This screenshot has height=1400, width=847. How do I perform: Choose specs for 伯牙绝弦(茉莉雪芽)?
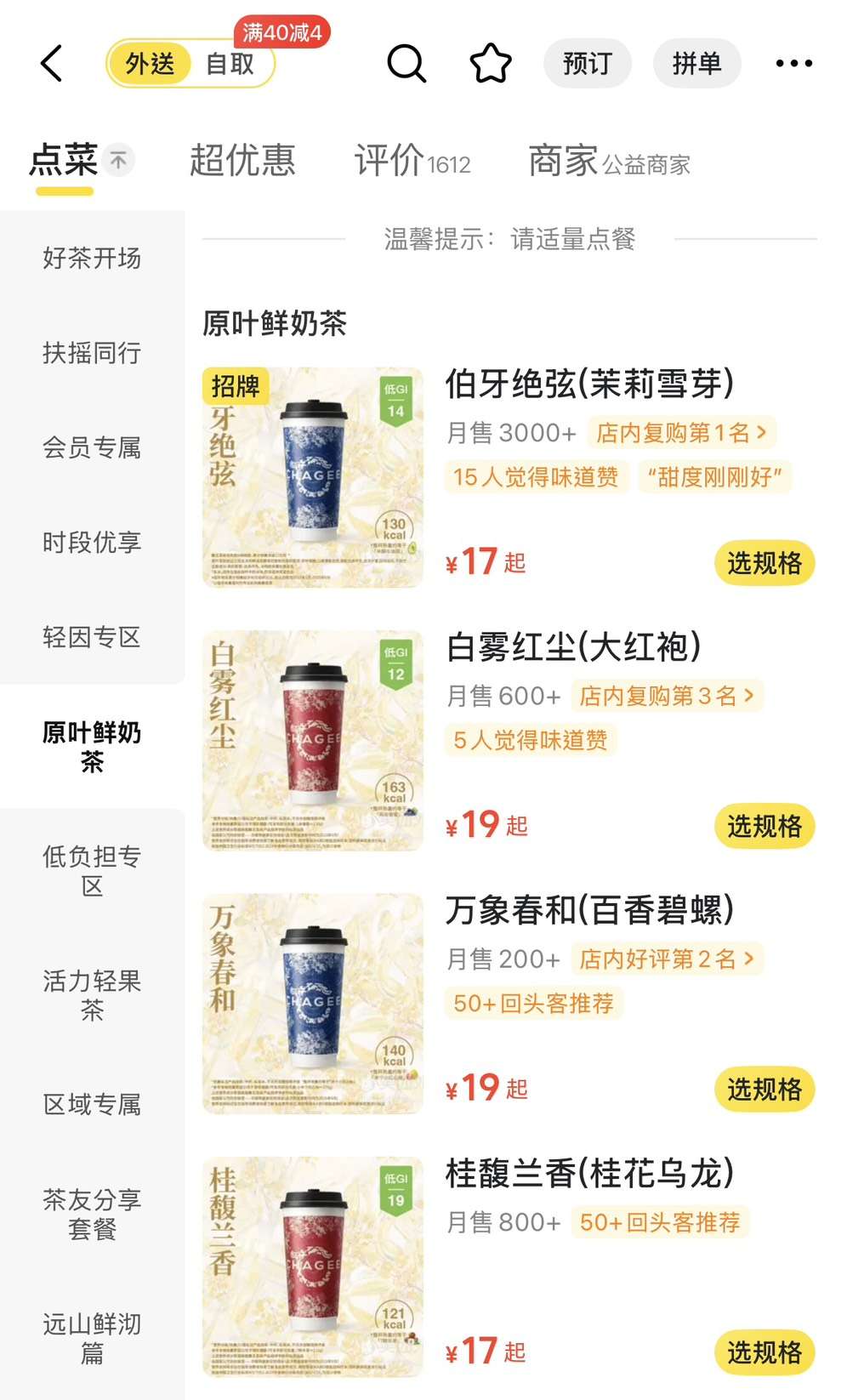pos(764,563)
